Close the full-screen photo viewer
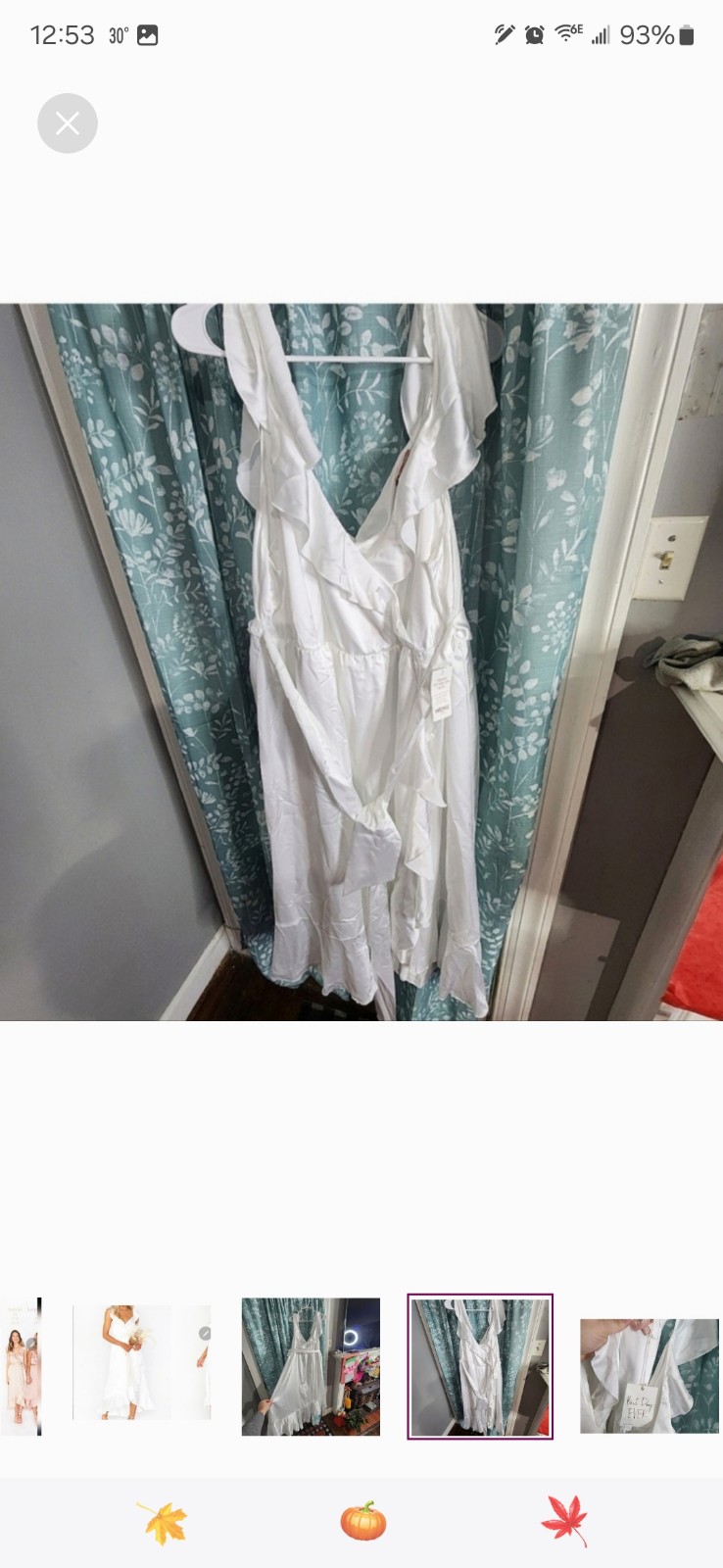The height and width of the screenshot is (1568, 723). (x=68, y=123)
